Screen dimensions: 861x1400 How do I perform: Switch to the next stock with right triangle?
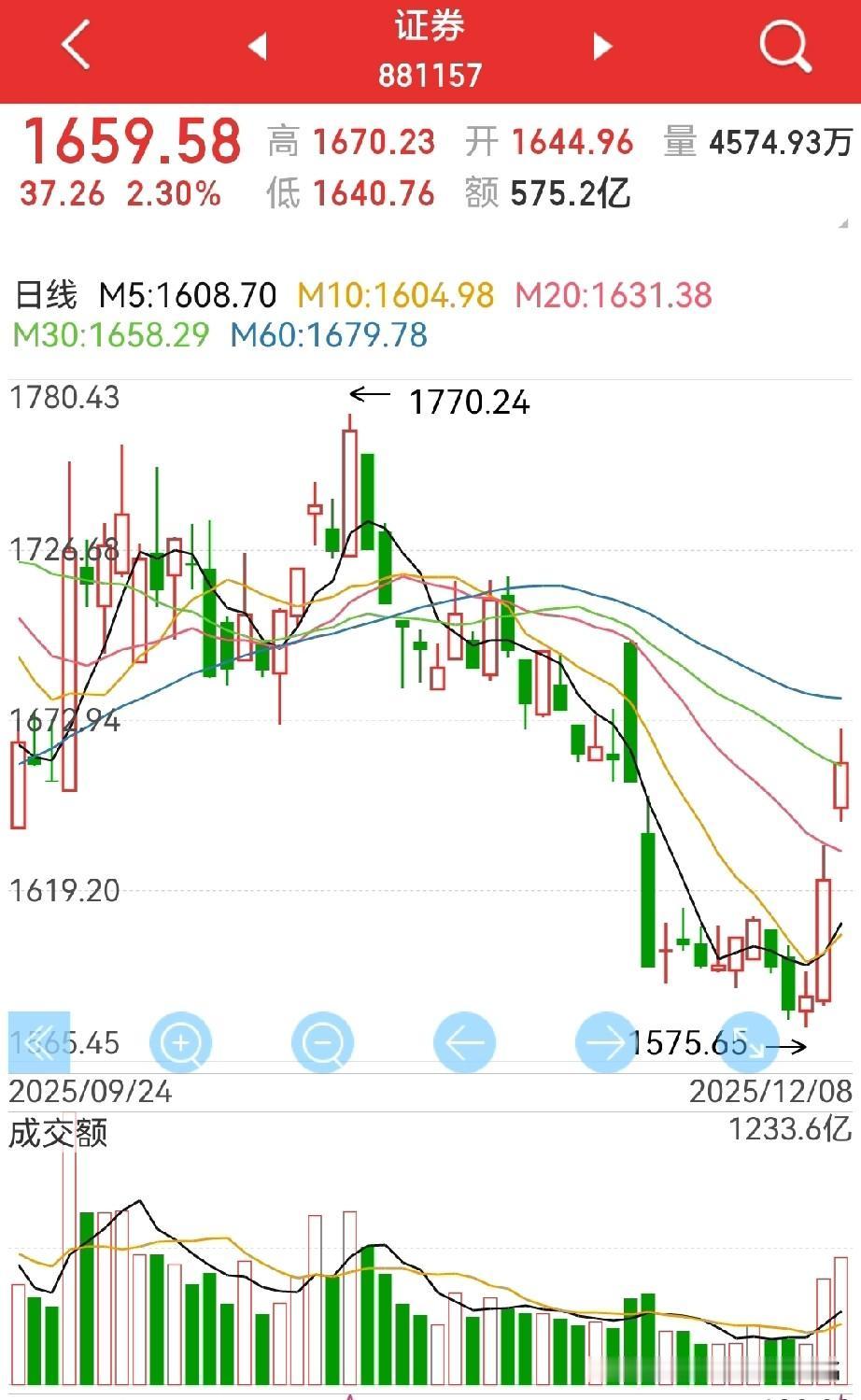(x=602, y=45)
